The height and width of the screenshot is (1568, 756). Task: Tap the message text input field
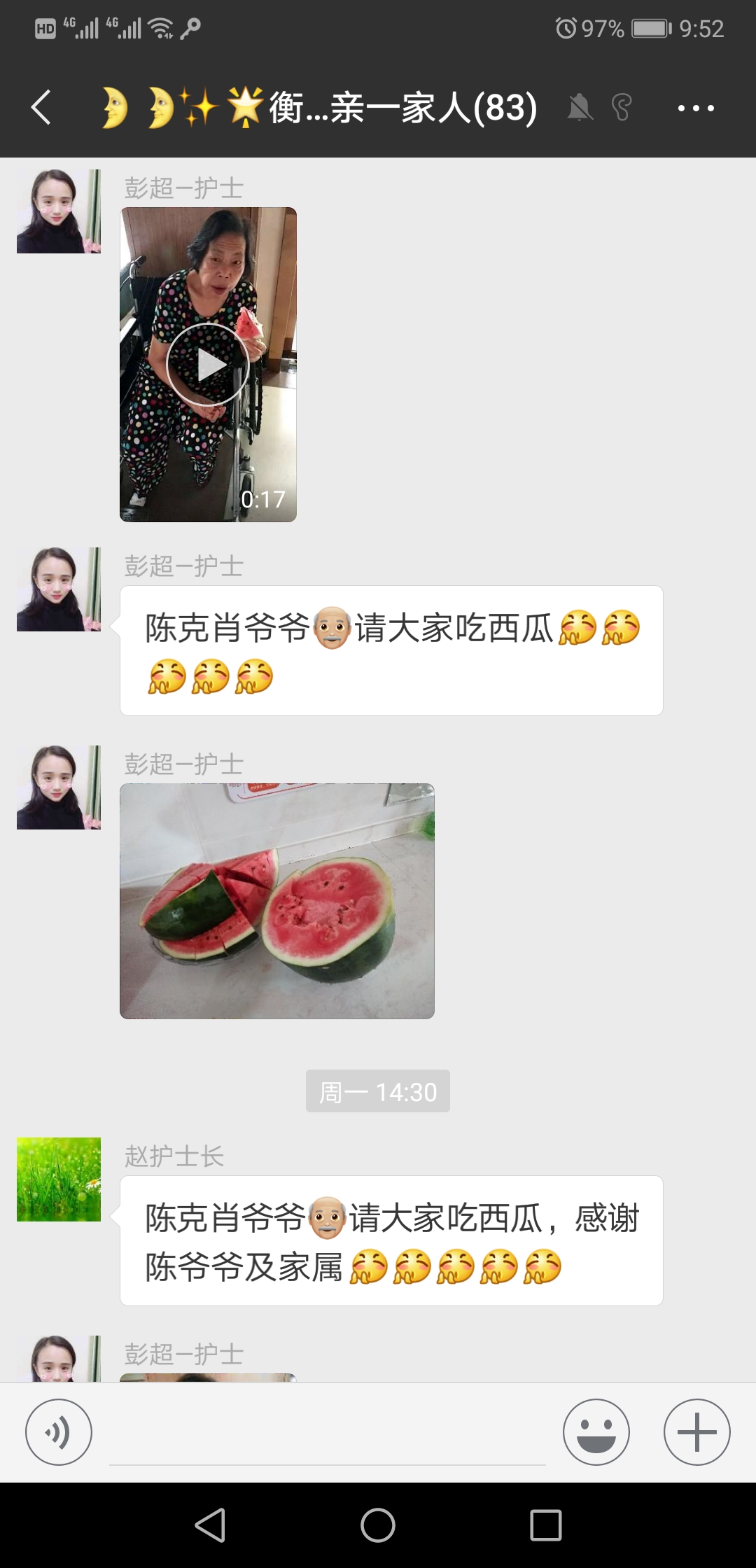pyautogui.click(x=327, y=1435)
